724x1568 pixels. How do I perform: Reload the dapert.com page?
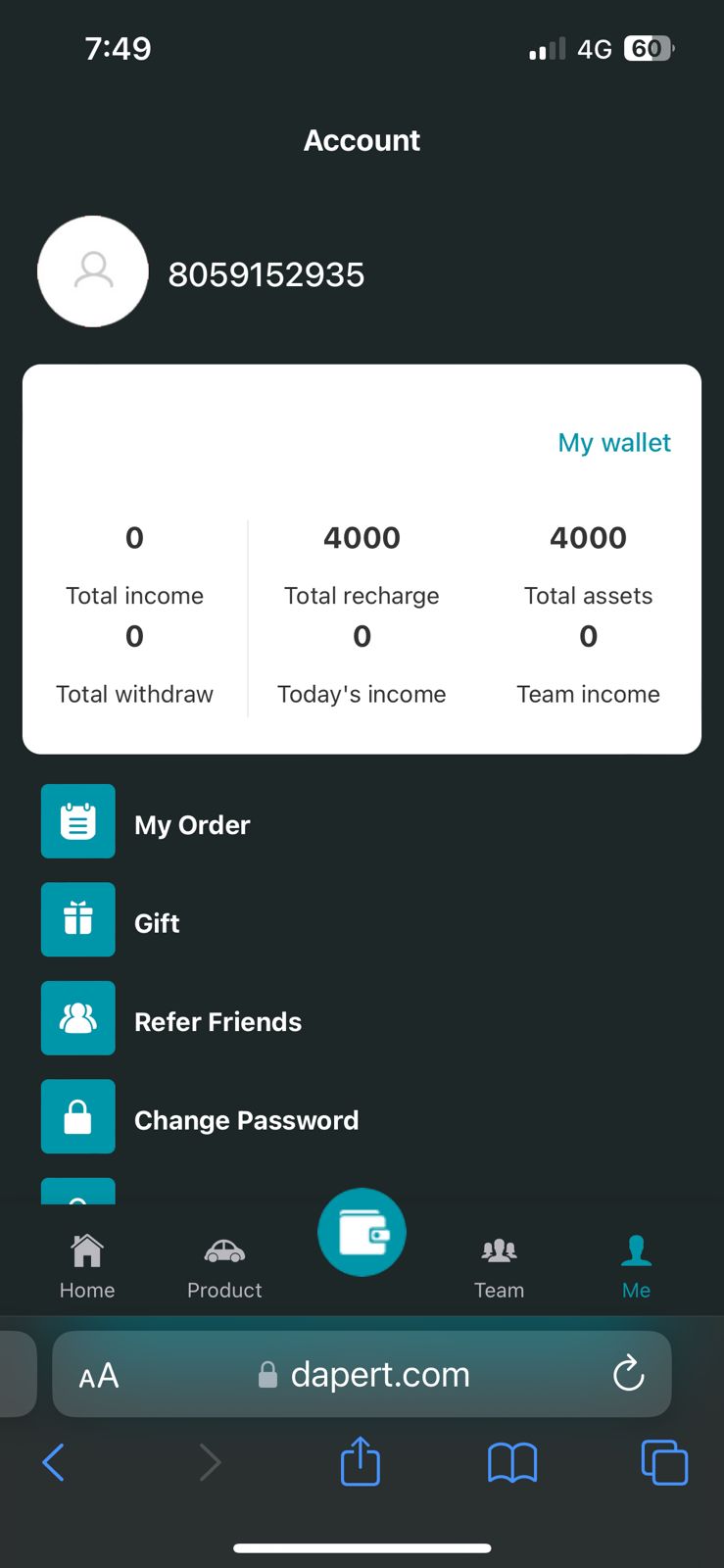tap(628, 1374)
